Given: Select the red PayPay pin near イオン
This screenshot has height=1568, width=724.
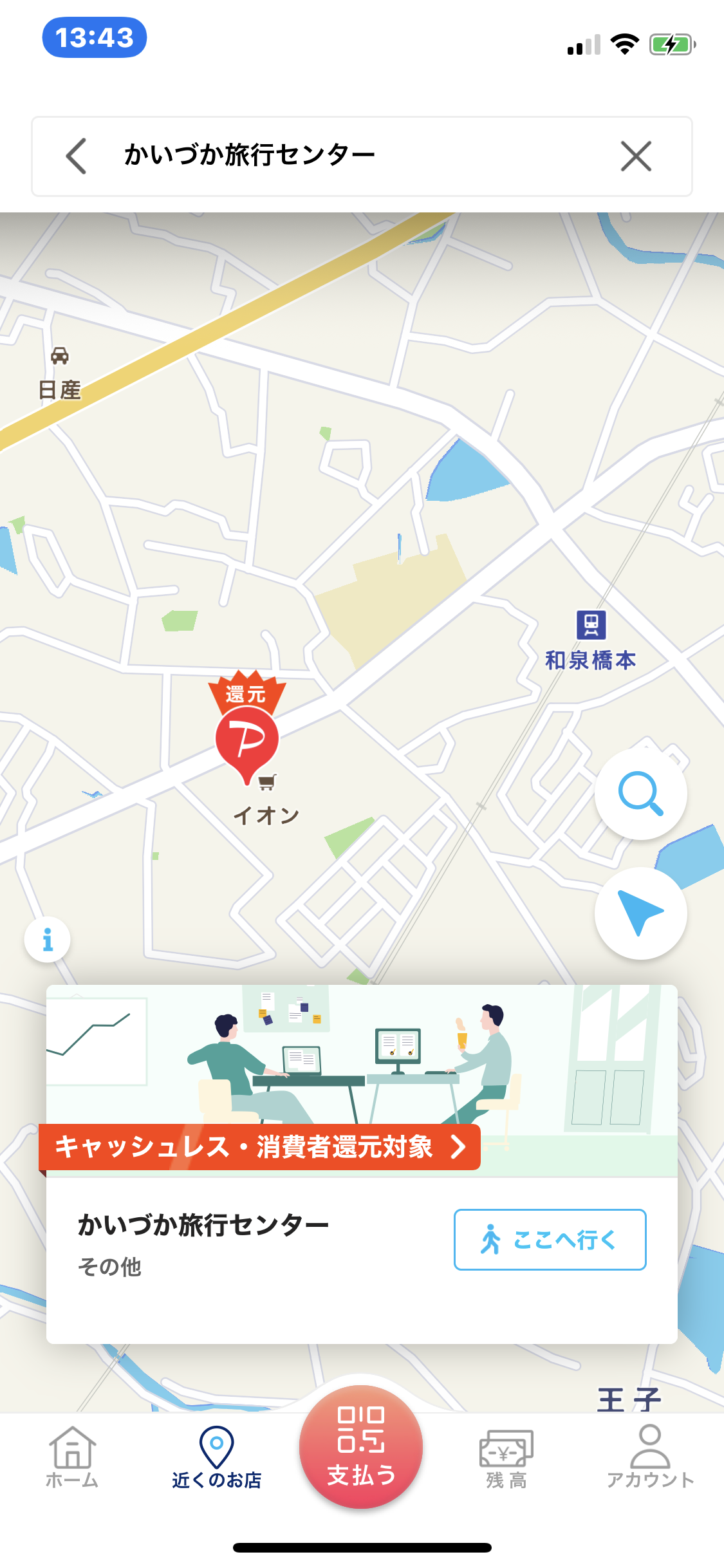Looking at the screenshot, I should [x=246, y=738].
